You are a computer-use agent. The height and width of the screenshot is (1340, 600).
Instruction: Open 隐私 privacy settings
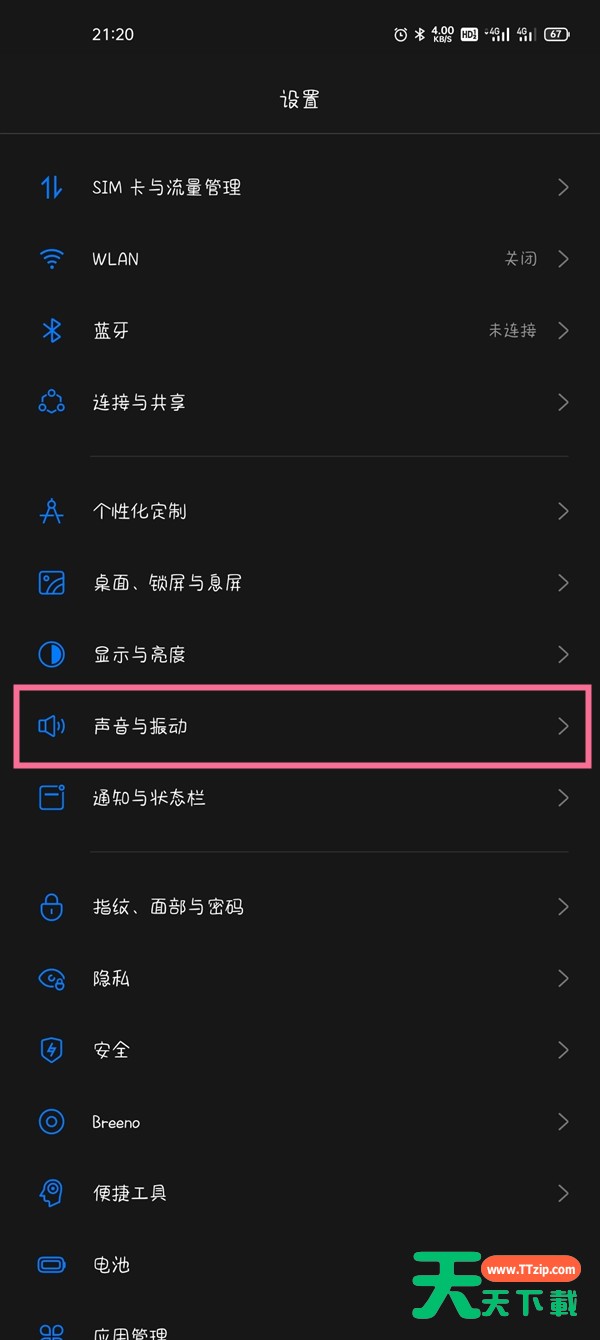[300, 979]
